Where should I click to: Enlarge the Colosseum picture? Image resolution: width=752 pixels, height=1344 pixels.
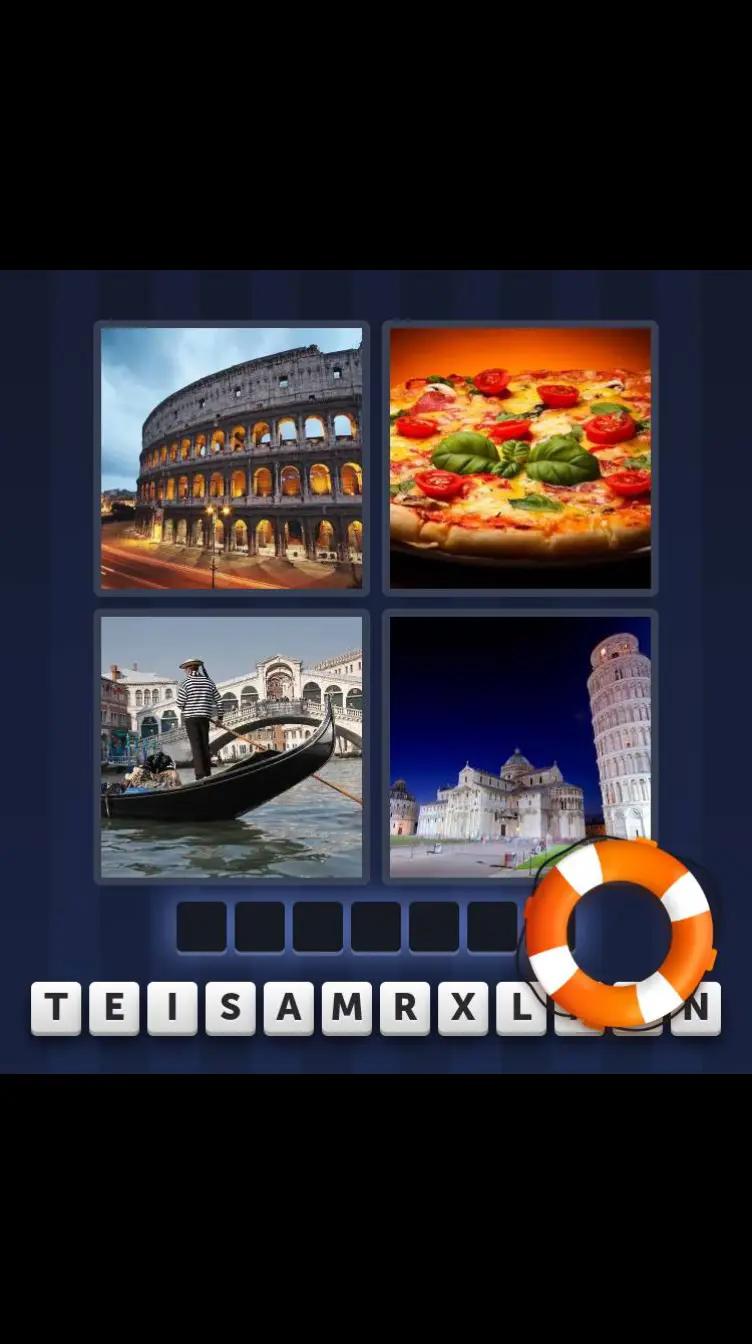(x=232, y=458)
